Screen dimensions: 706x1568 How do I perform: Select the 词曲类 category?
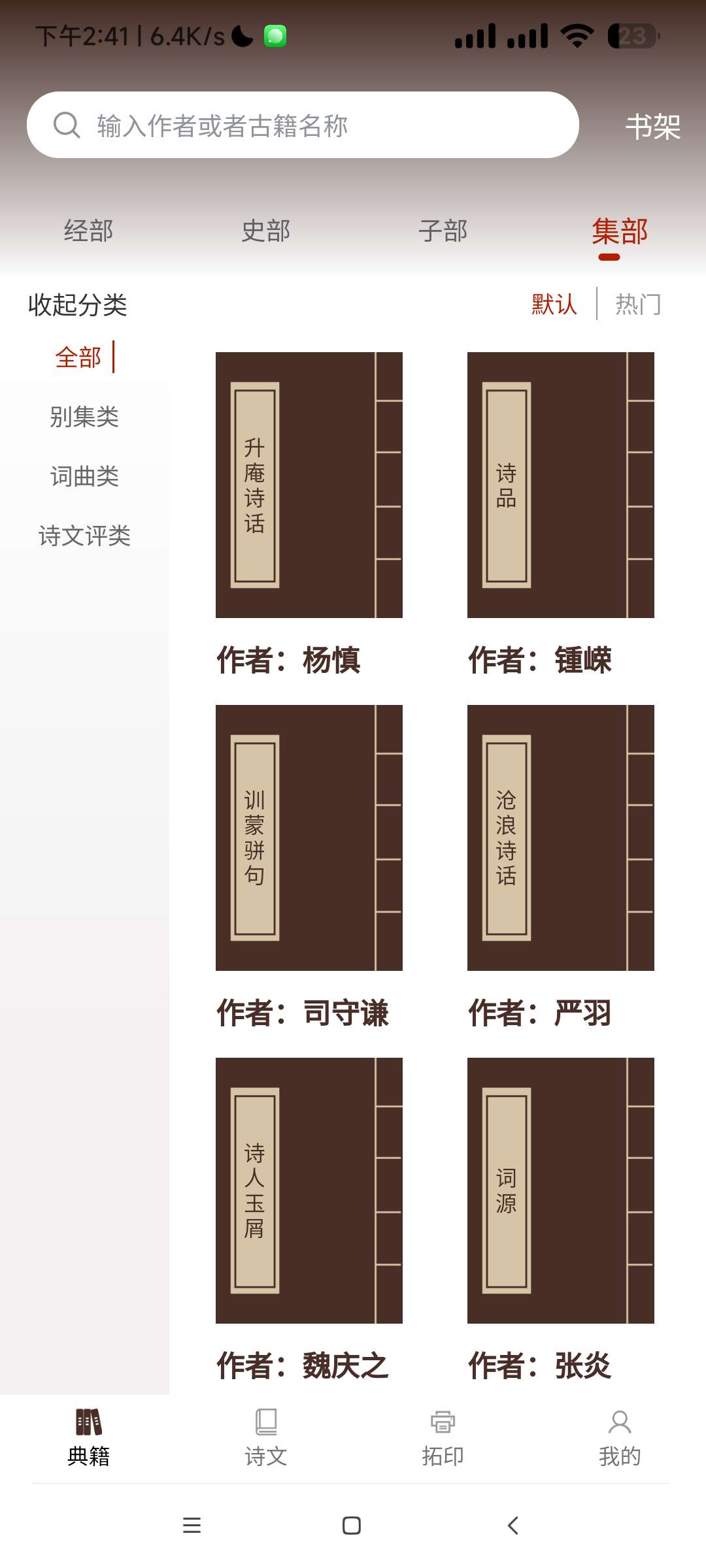[84, 476]
